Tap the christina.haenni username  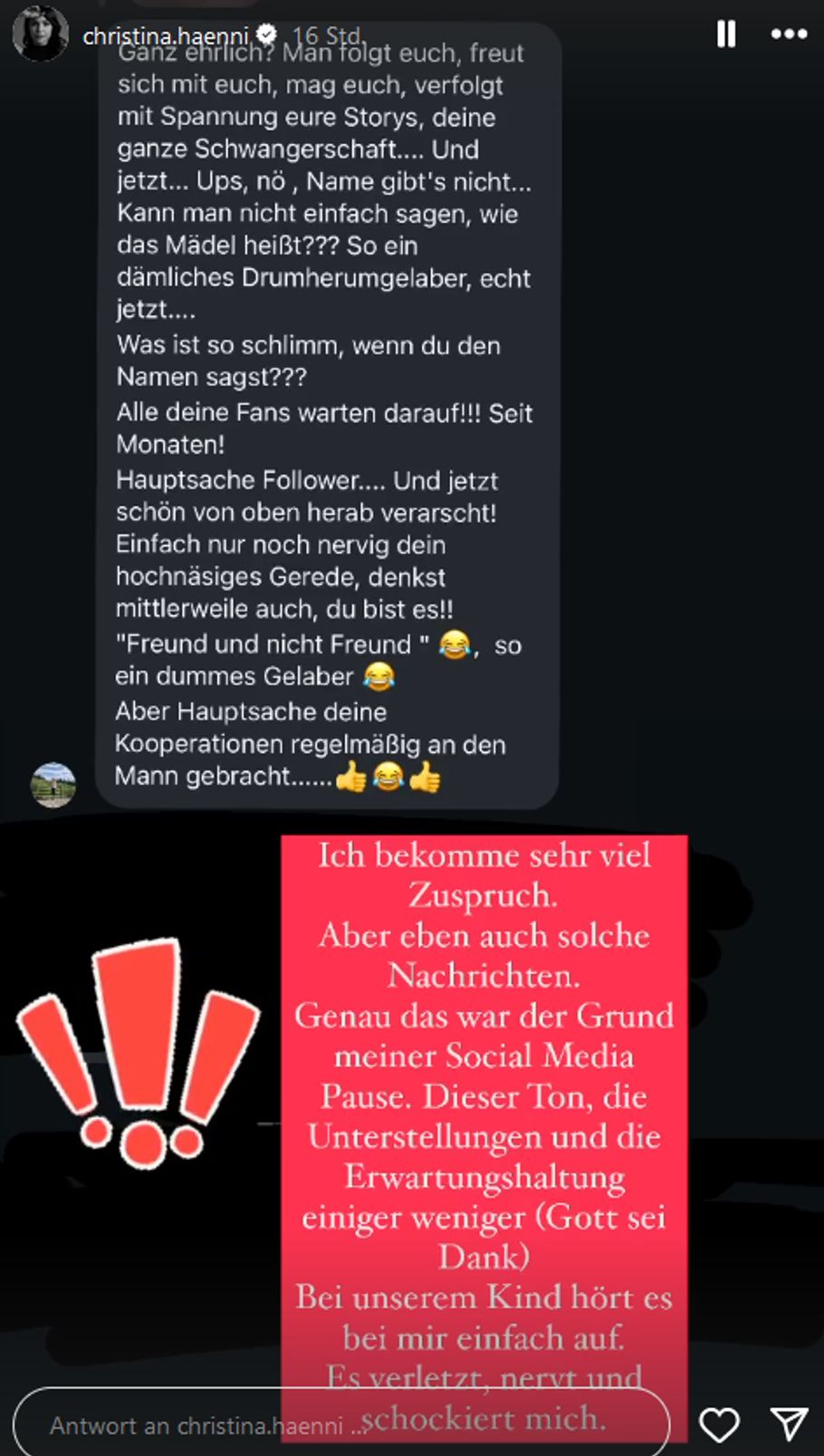[x=166, y=36]
